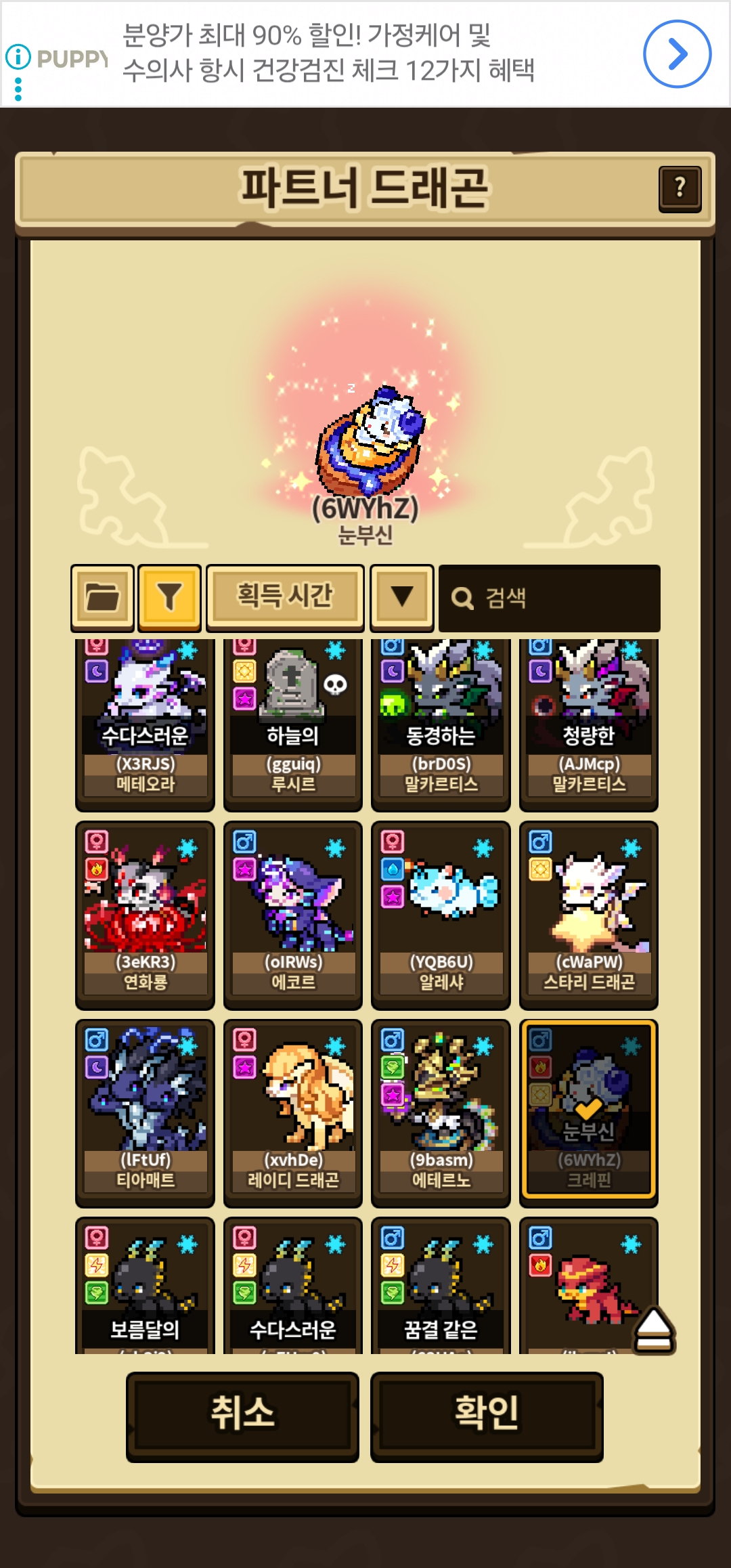Choose the 연화룡 (3eKR3) dragon card
This screenshot has width=731, height=1568.
(x=145, y=914)
